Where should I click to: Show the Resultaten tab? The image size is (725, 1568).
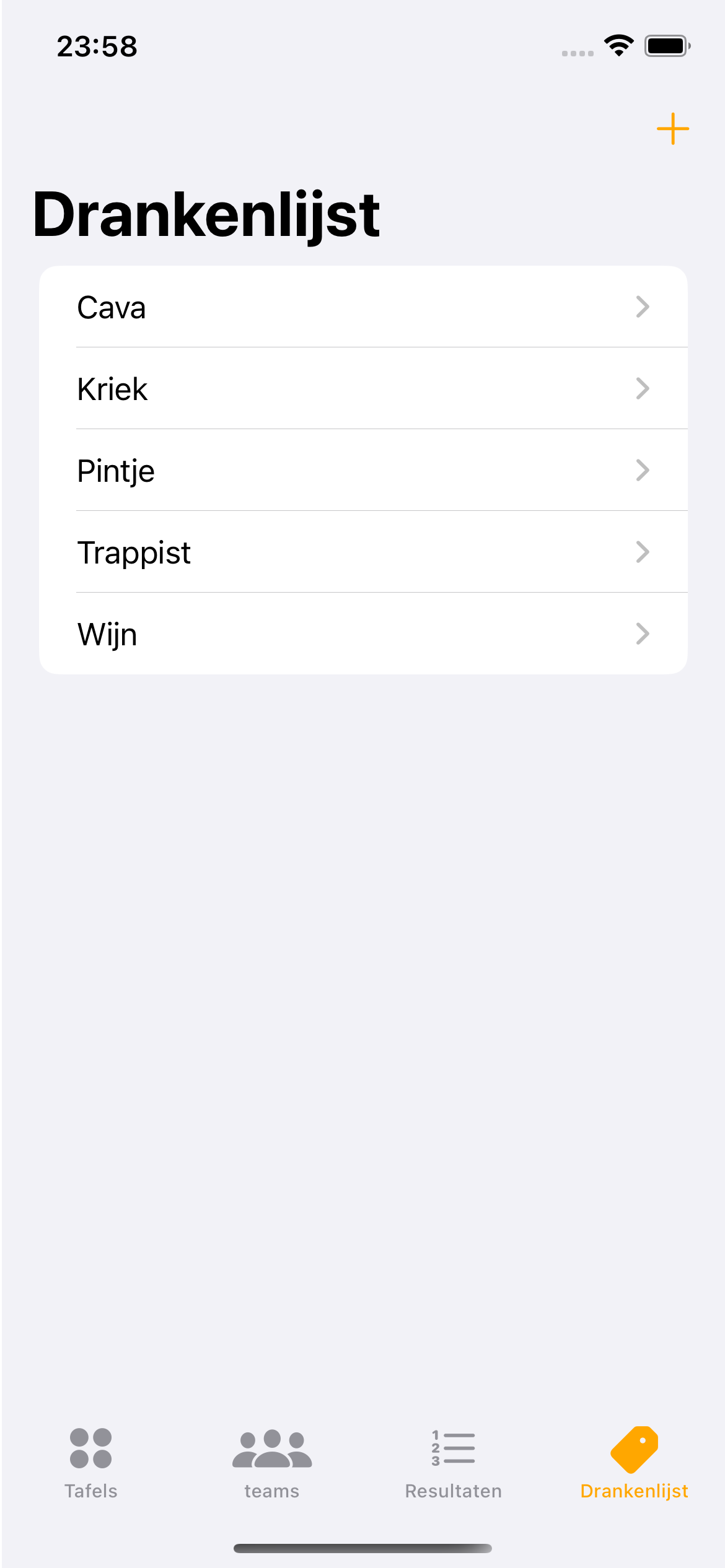pos(454,1463)
